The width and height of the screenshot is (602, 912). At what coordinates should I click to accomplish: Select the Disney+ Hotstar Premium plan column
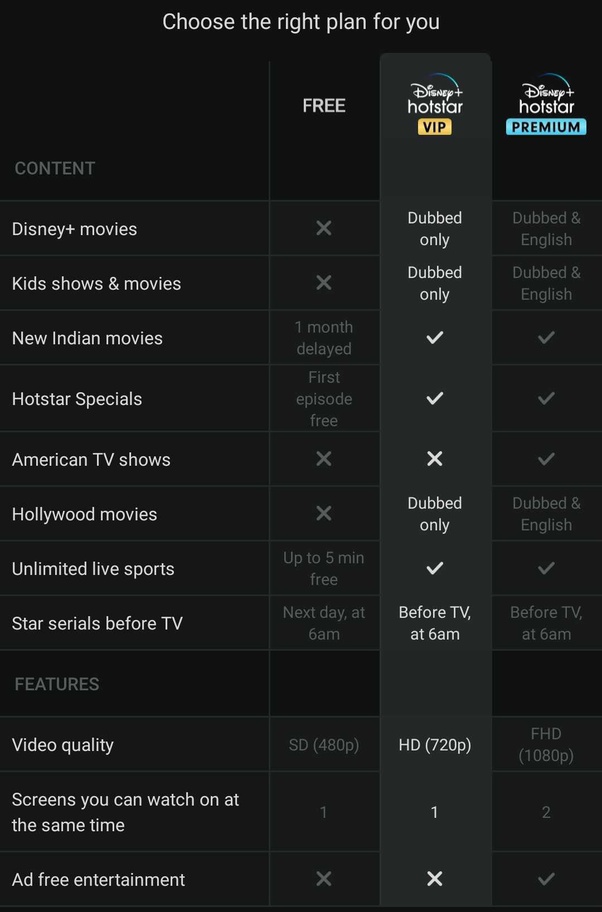[x=546, y=105]
